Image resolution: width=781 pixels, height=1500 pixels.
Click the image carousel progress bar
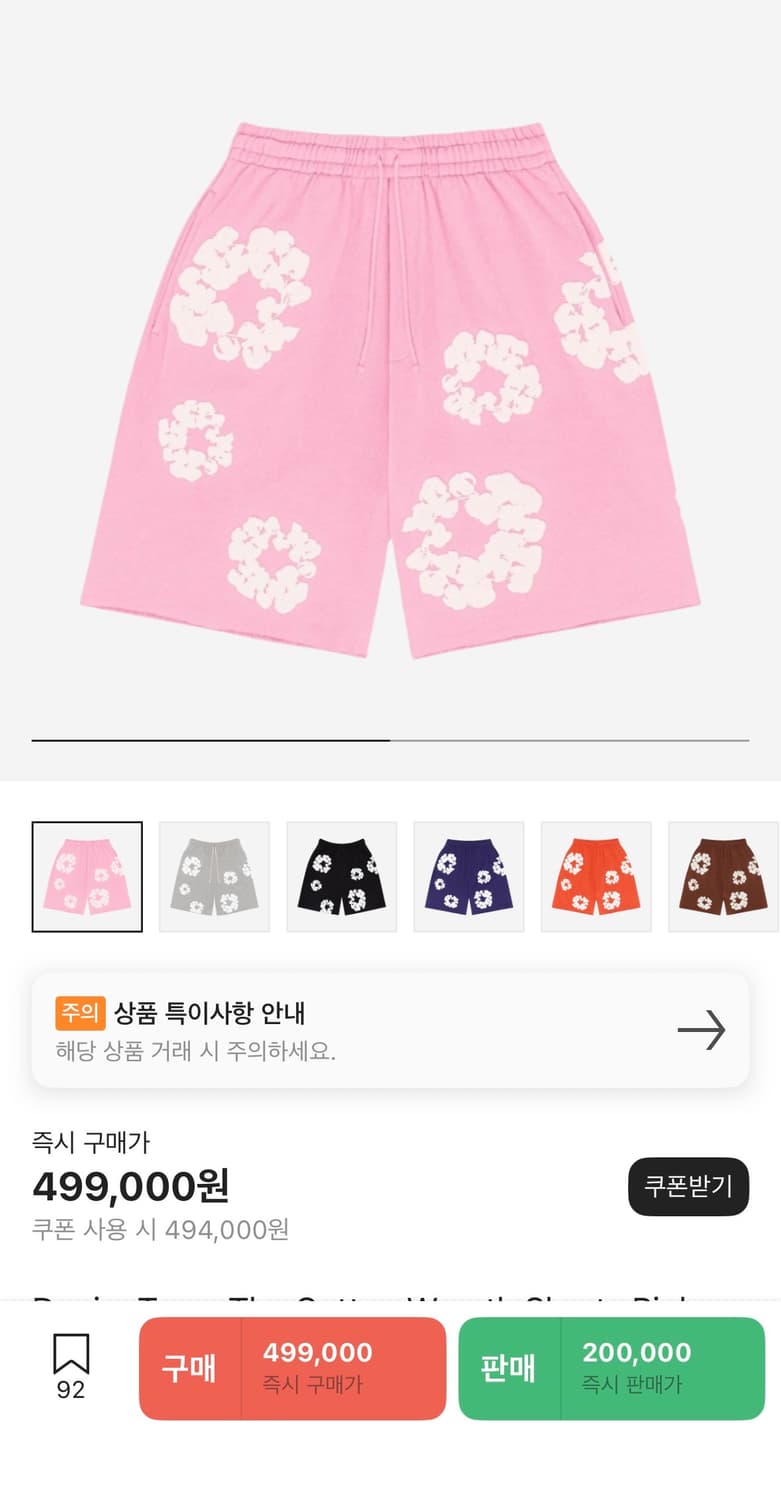coord(390,739)
